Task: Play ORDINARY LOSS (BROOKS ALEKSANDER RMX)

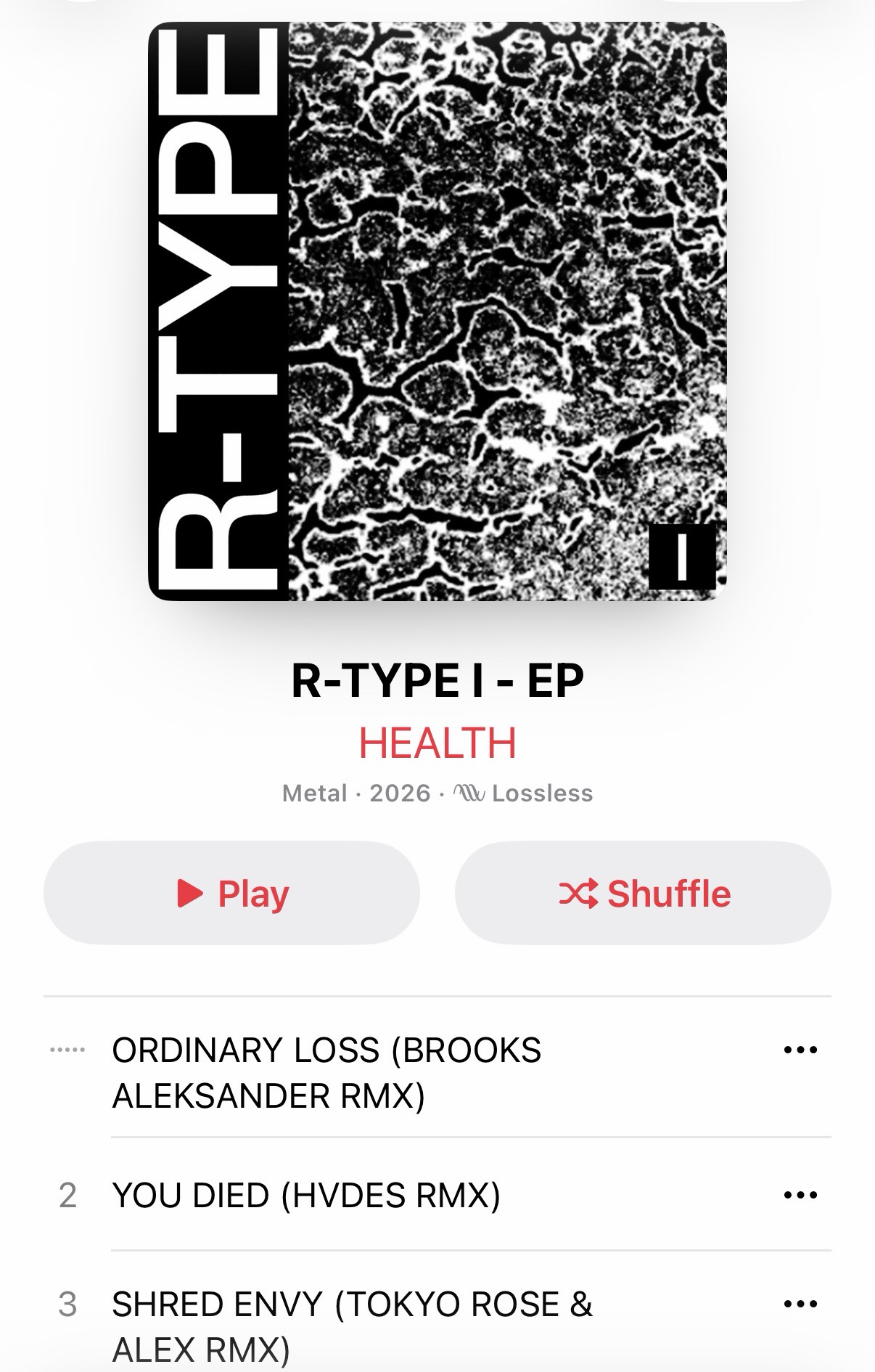Action: tap(326, 1072)
